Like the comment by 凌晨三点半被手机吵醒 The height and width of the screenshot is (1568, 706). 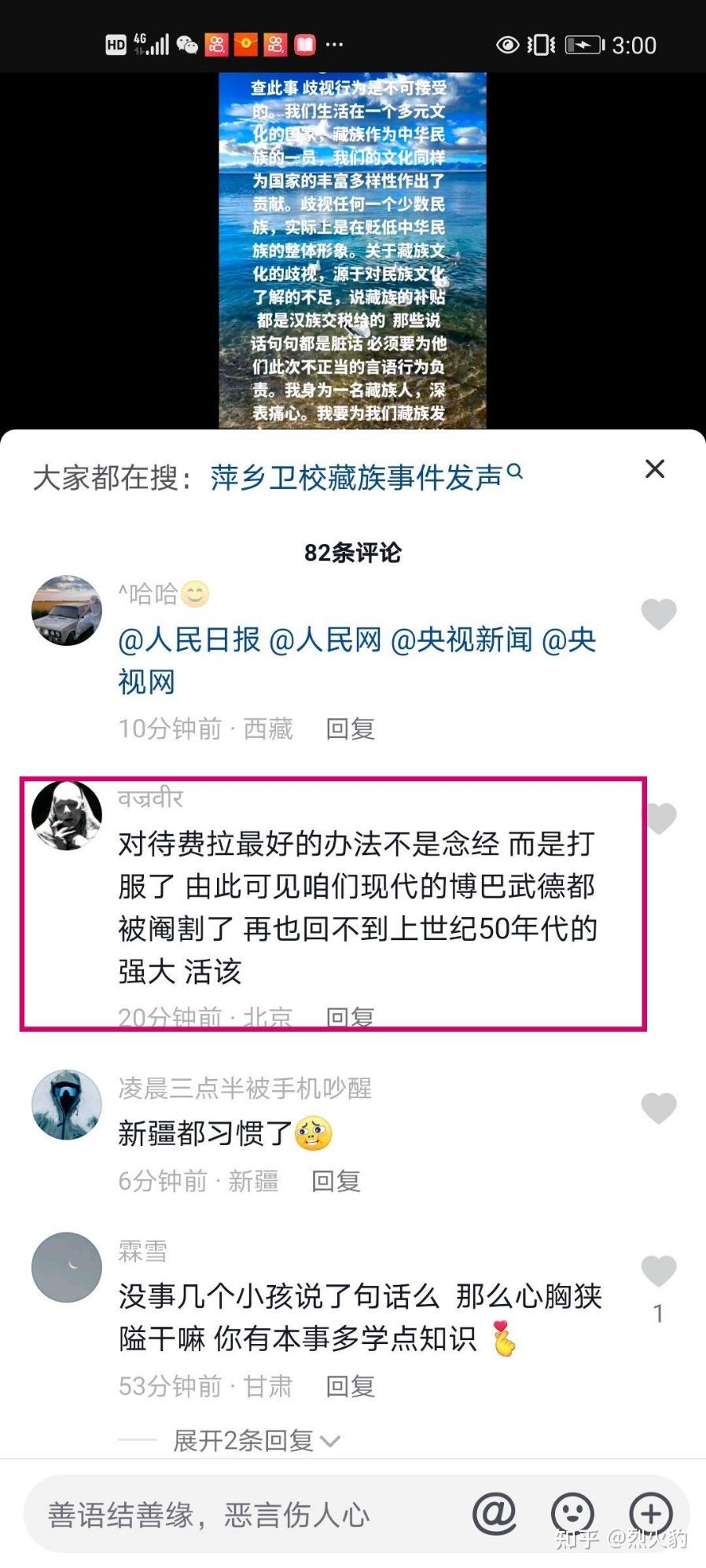click(x=659, y=1108)
